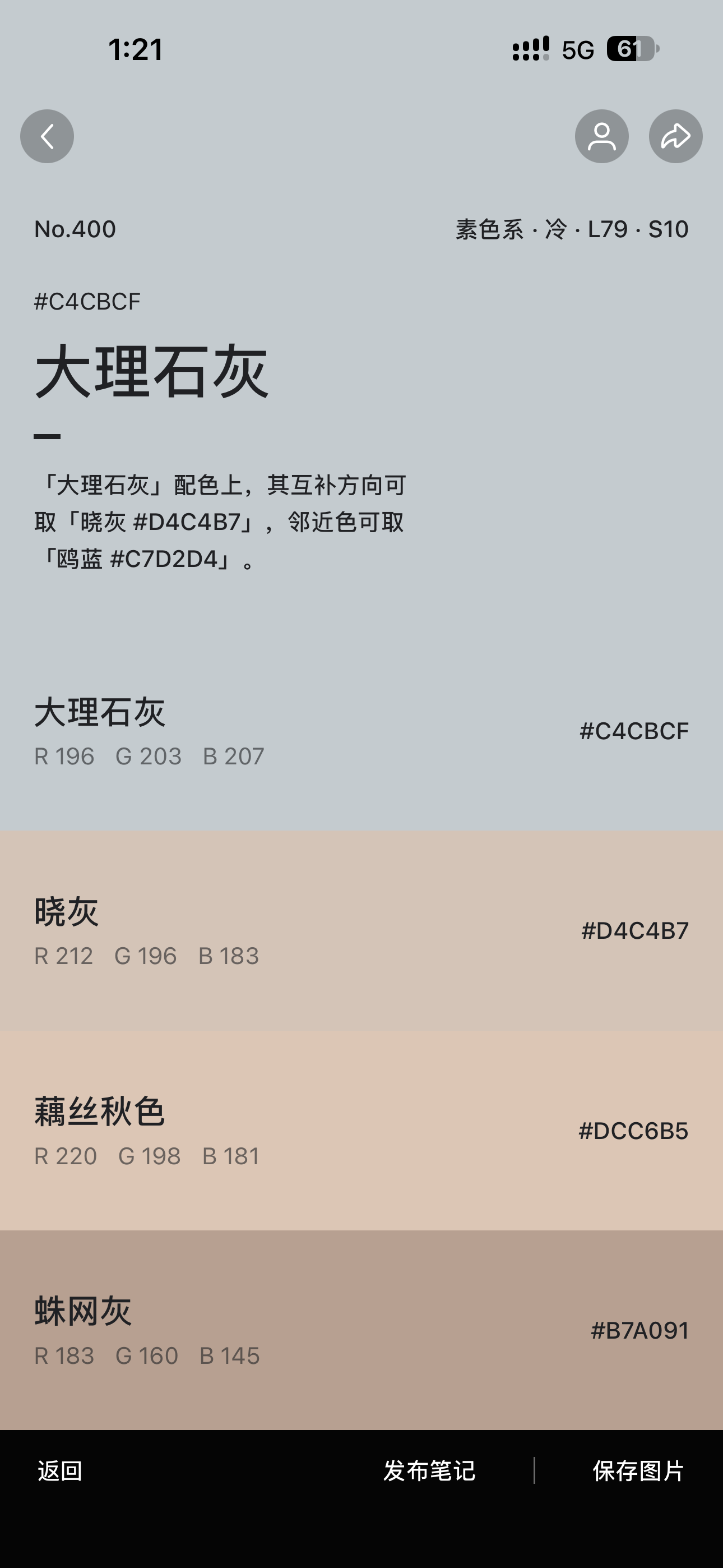723x1568 pixels.
Task: Share this color card
Action: click(x=675, y=136)
